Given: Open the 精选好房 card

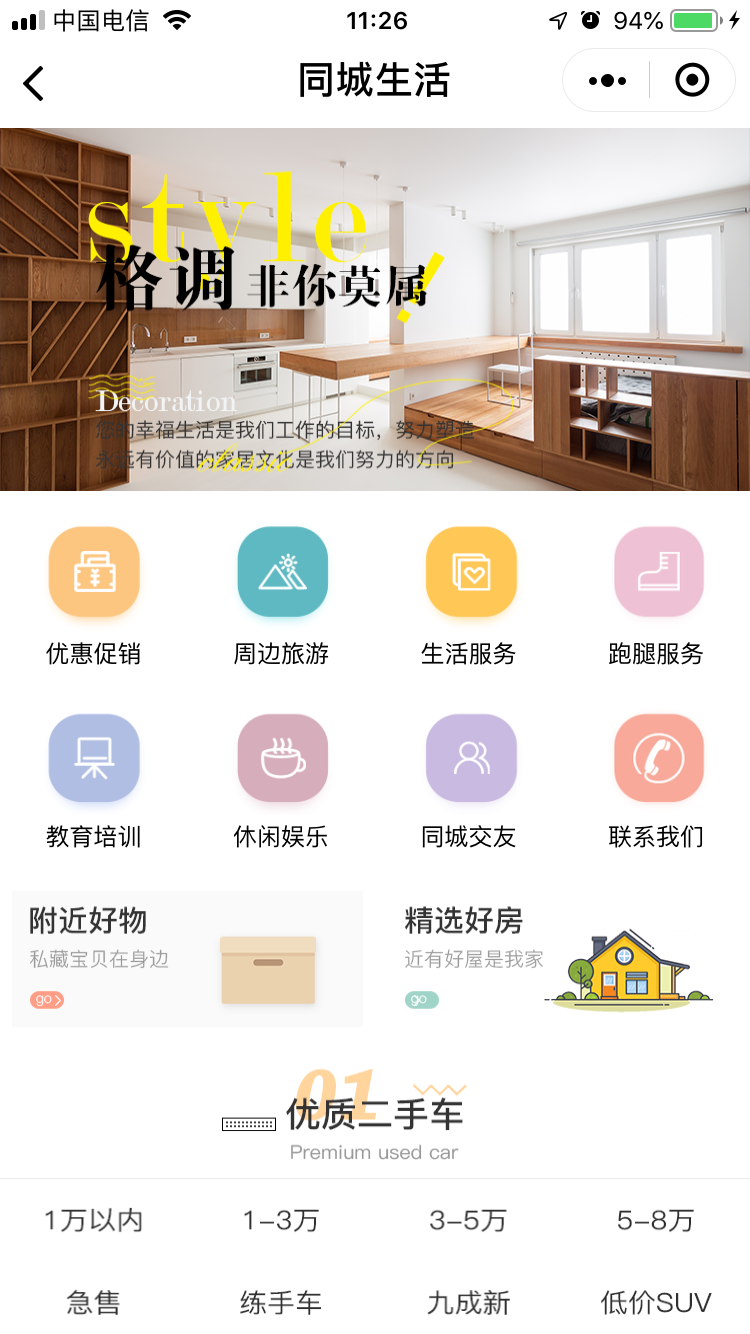Looking at the screenshot, I should pos(560,958).
